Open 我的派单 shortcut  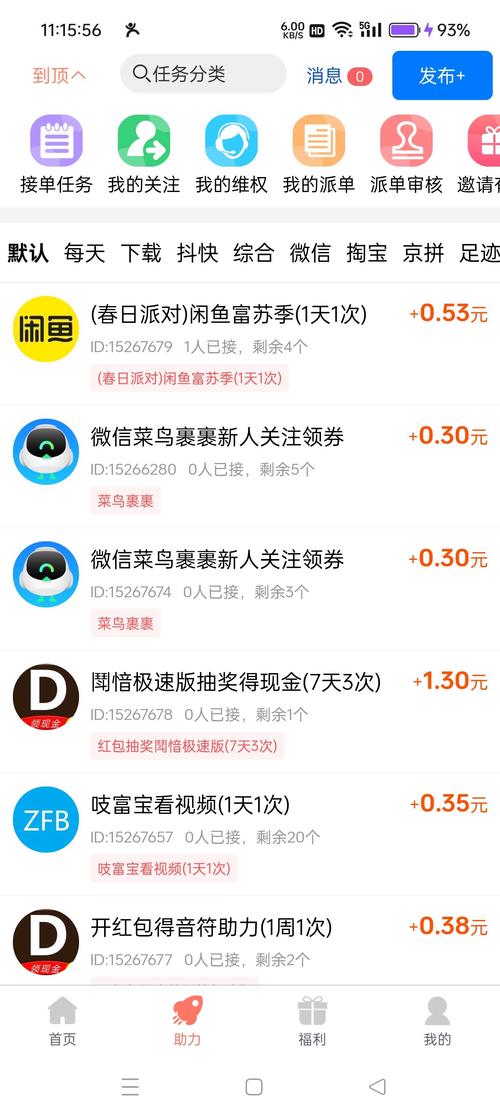coord(319,154)
